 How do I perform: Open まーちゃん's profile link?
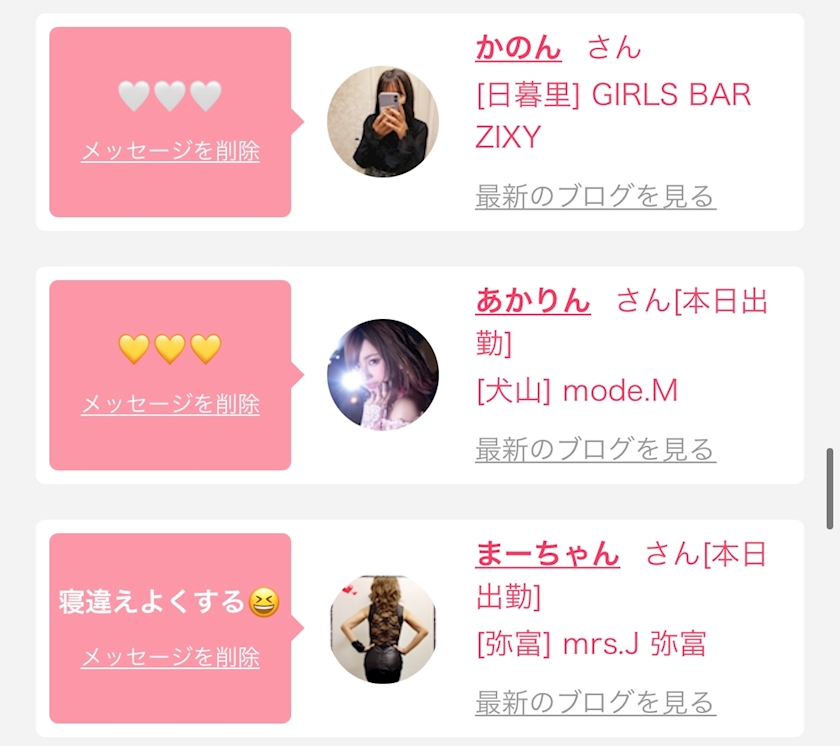coord(547,553)
